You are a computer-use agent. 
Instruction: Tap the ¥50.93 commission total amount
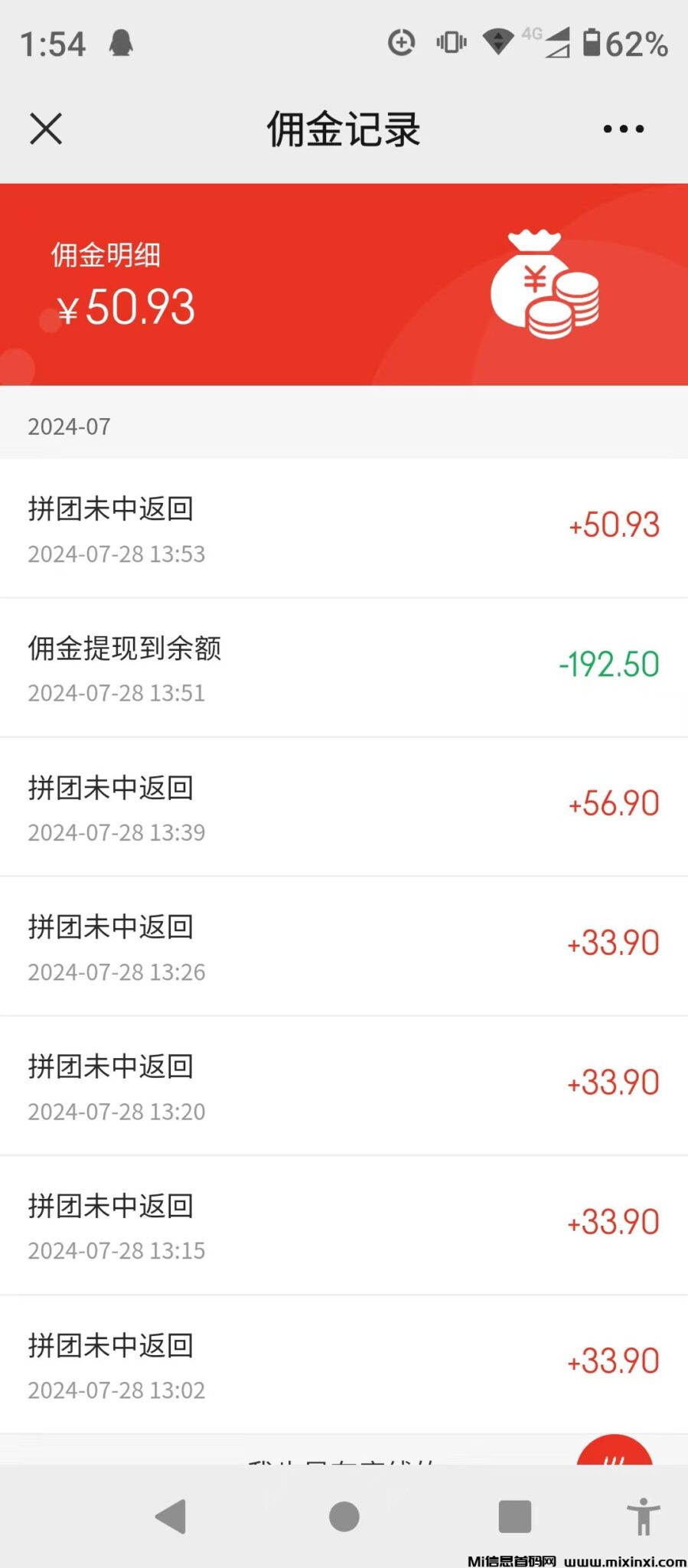(128, 308)
